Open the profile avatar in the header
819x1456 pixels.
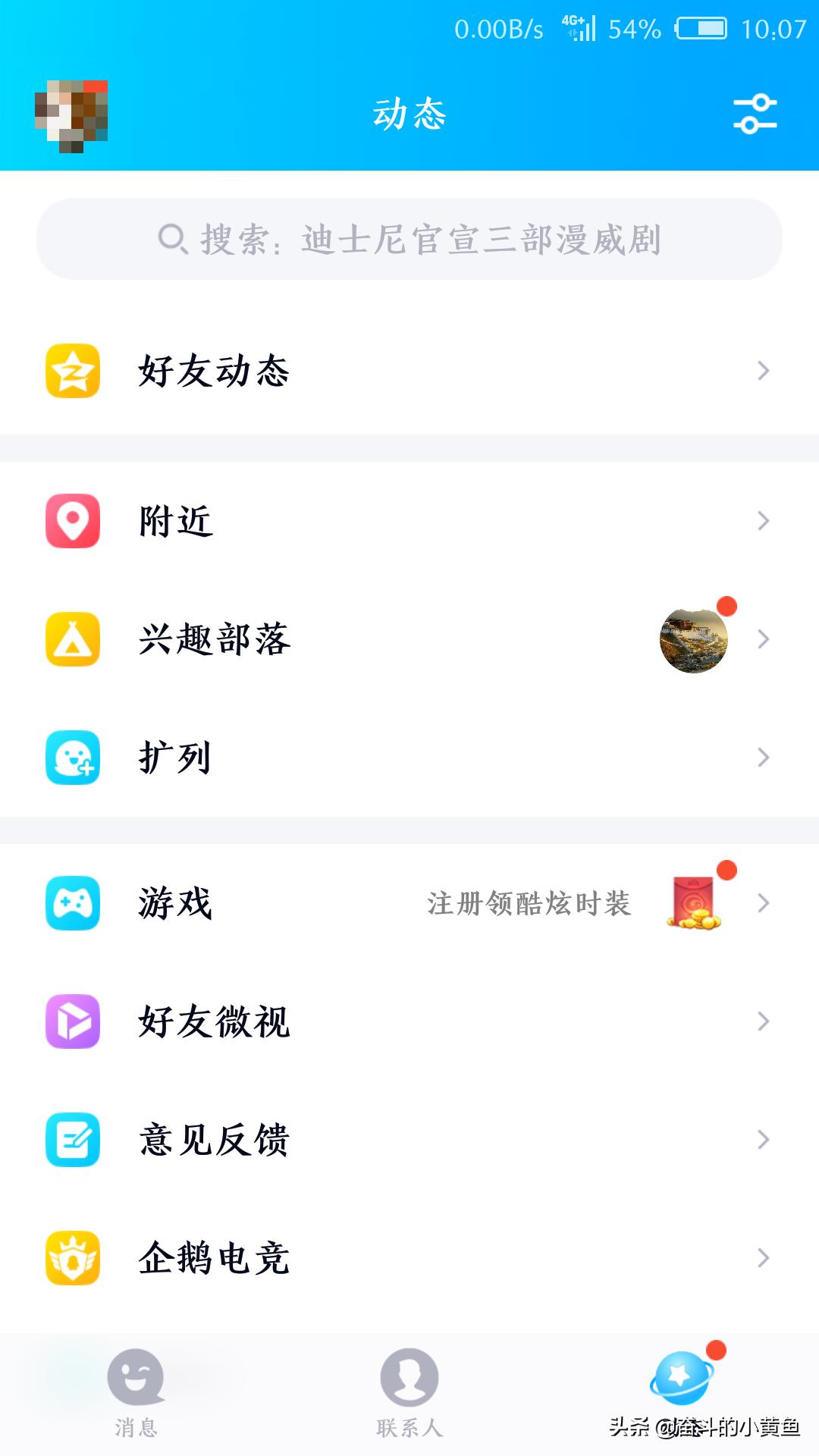pyautogui.click(x=71, y=115)
